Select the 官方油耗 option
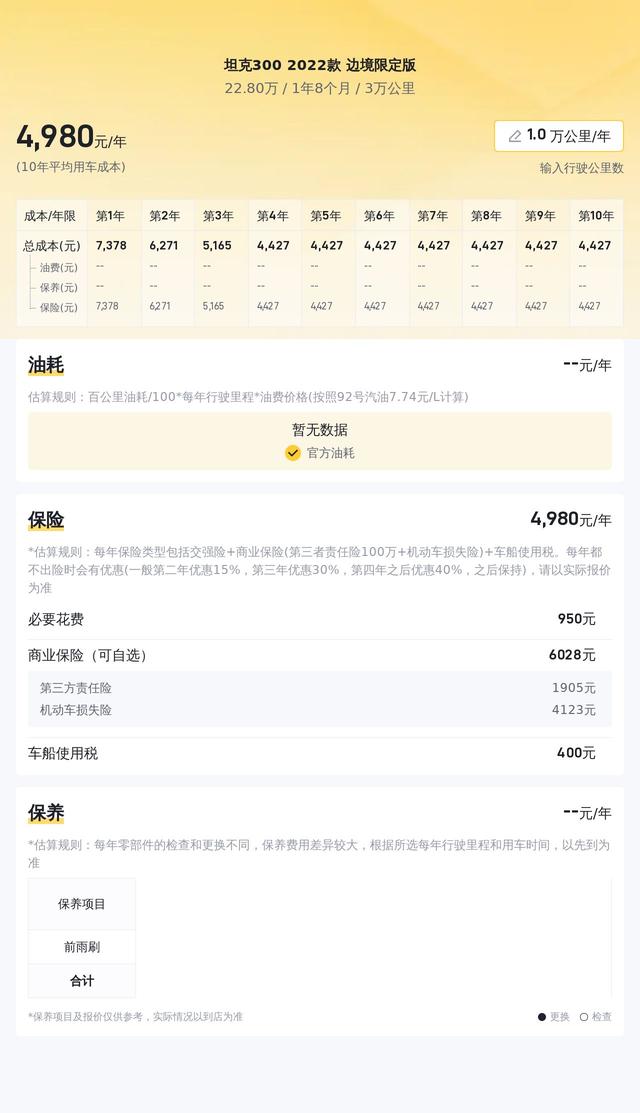 320,453
